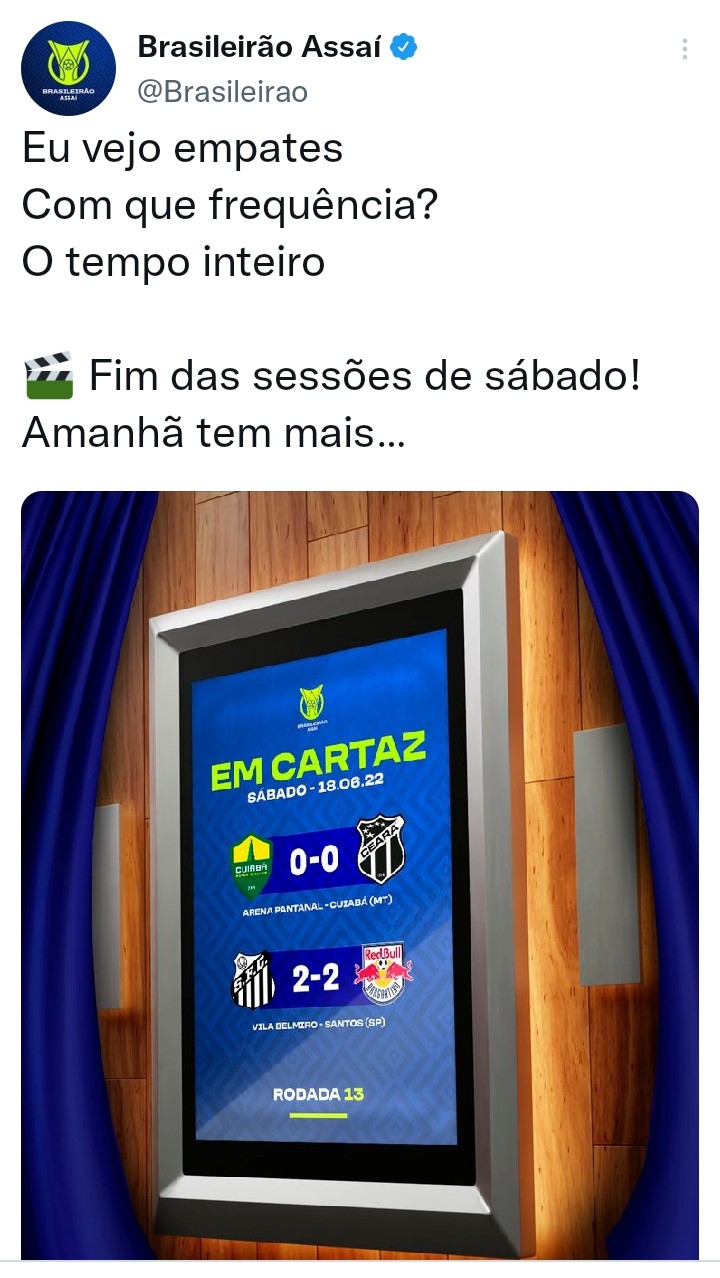
Task: Open the tweet's overflow menu
Action: pyautogui.click(x=685, y=50)
